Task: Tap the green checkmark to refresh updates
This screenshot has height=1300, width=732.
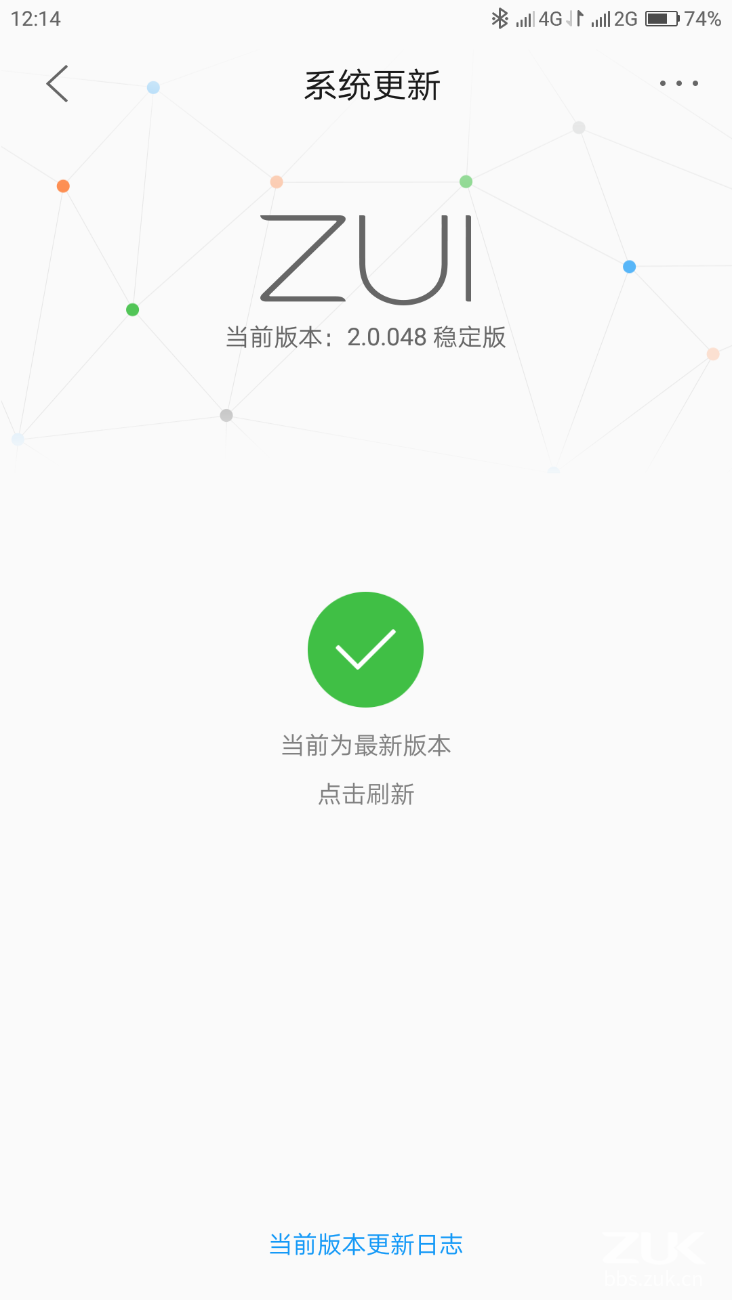Action: [x=366, y=650]
